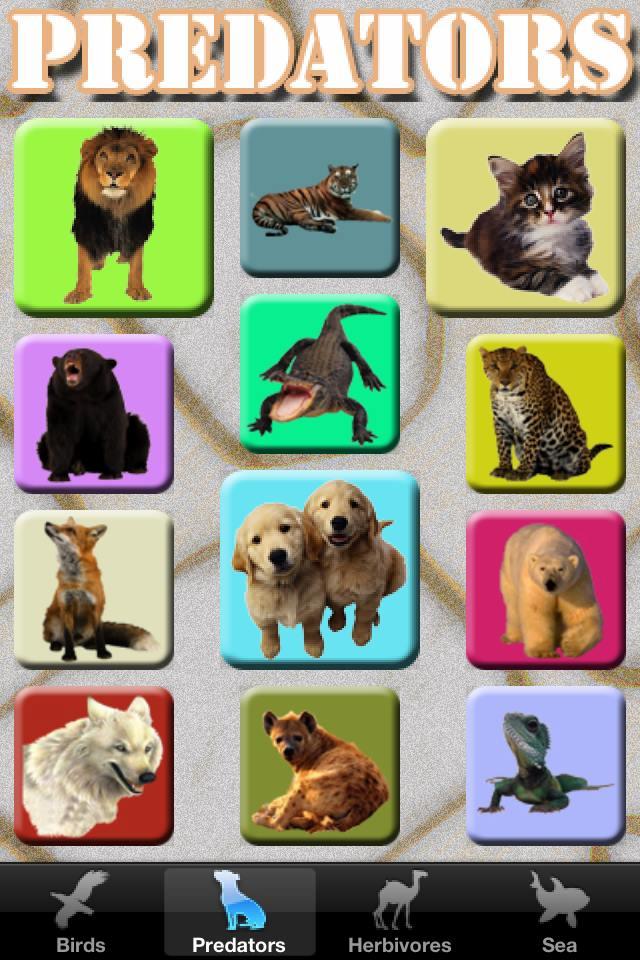Image resolution: width=640 pixels, height=960 pixels.
Task: Tap the kitten tile
Action: (525, 216)
